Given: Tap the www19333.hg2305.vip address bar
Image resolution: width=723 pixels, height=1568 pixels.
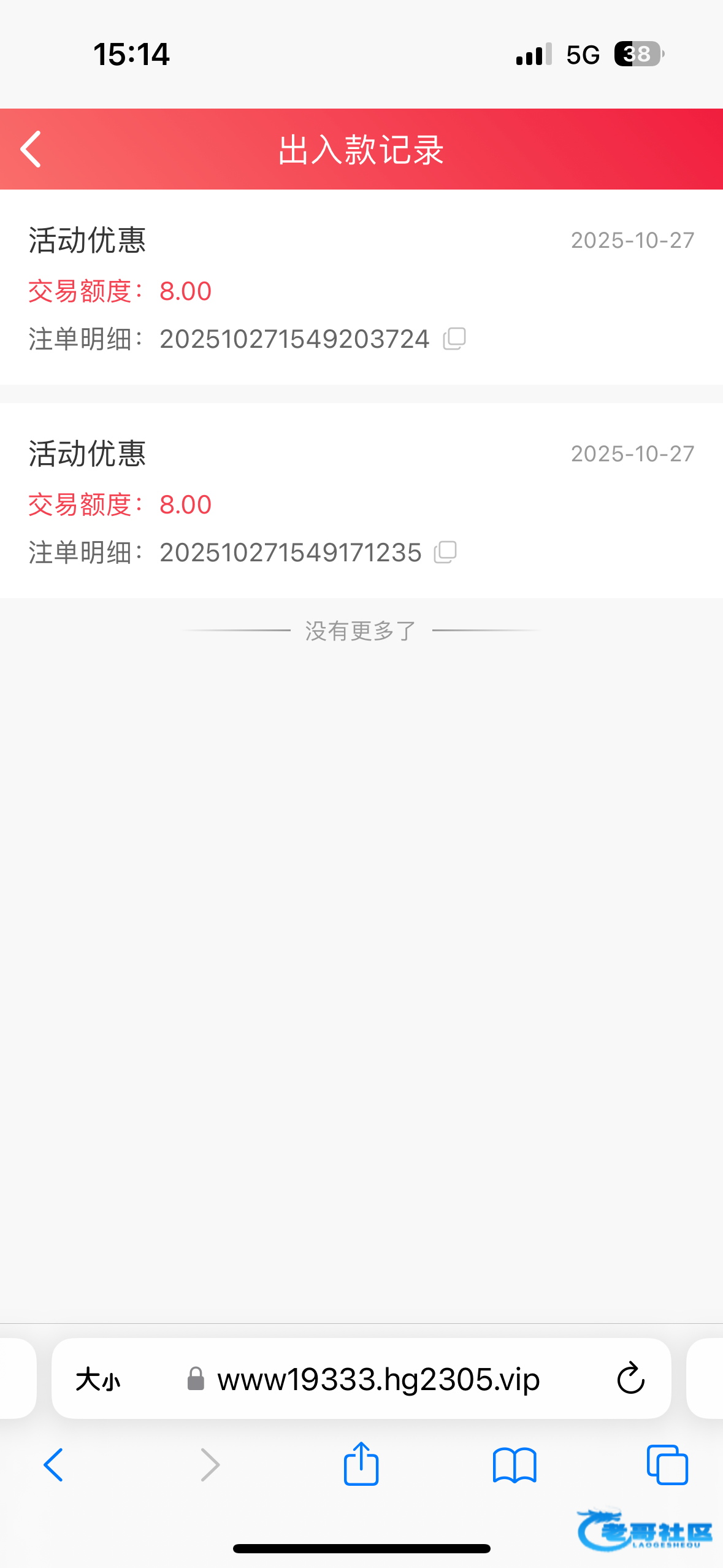Looking at the screenshot, I should (x=378, y=1380).
